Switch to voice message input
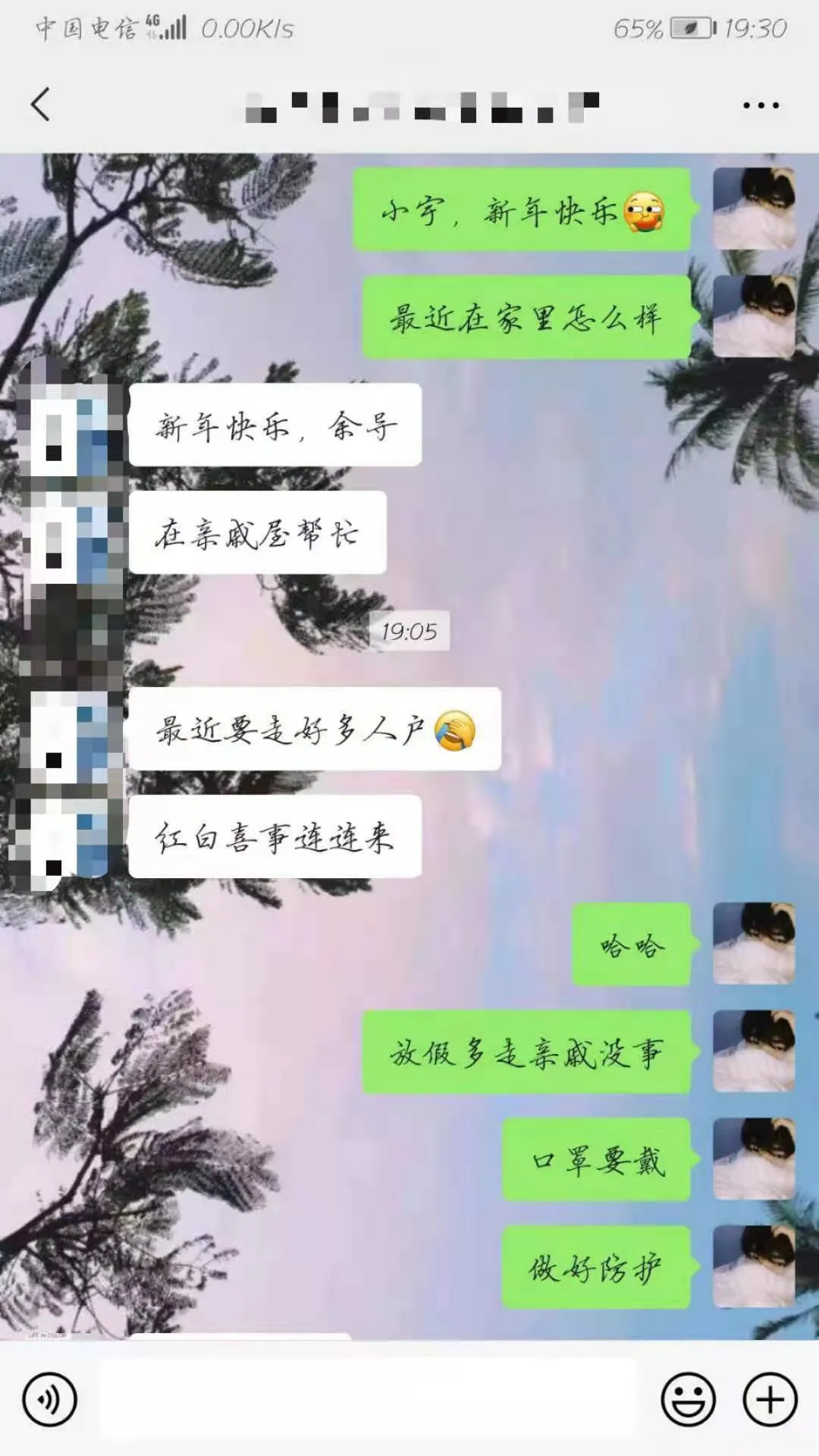 tap(50, 1399)
